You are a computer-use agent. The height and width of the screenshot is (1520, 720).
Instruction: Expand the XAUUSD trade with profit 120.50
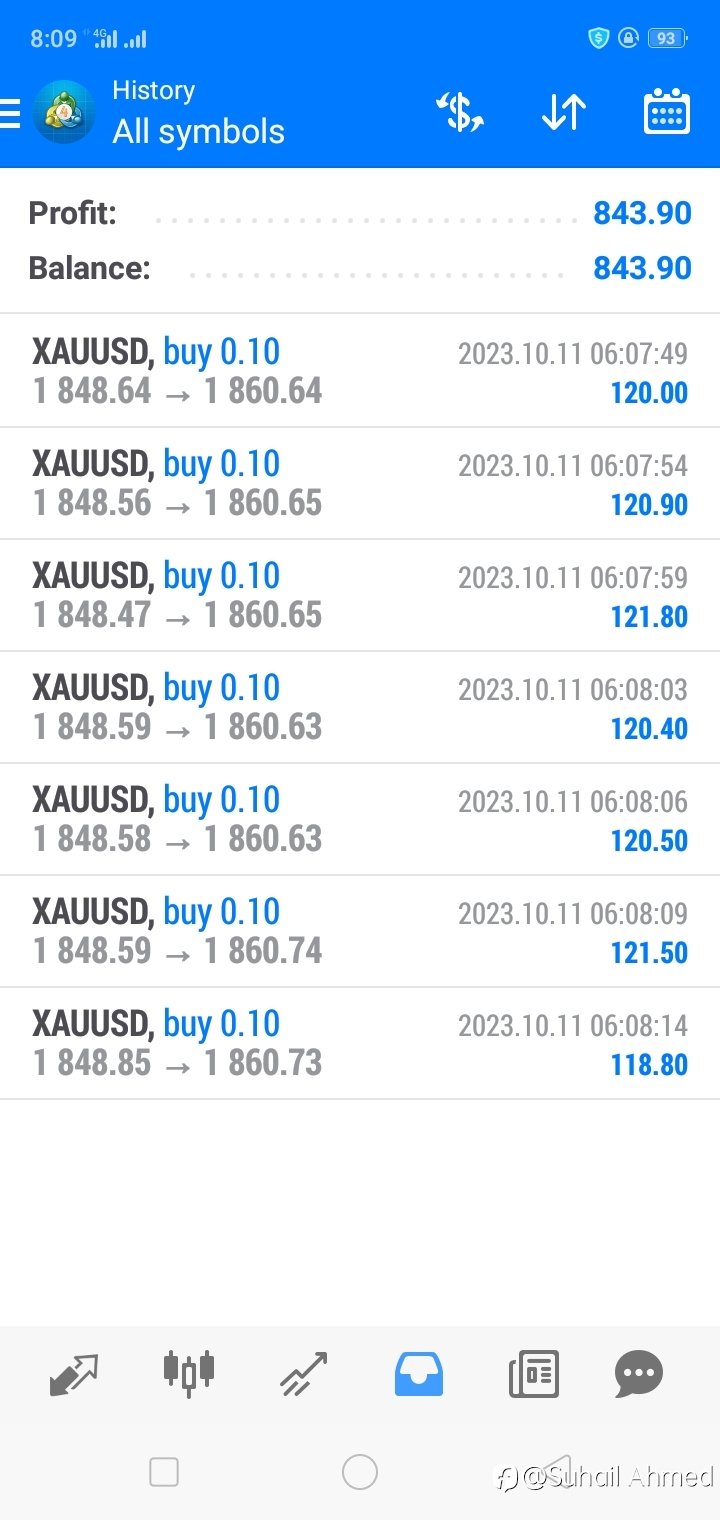[x=360, y=819]
